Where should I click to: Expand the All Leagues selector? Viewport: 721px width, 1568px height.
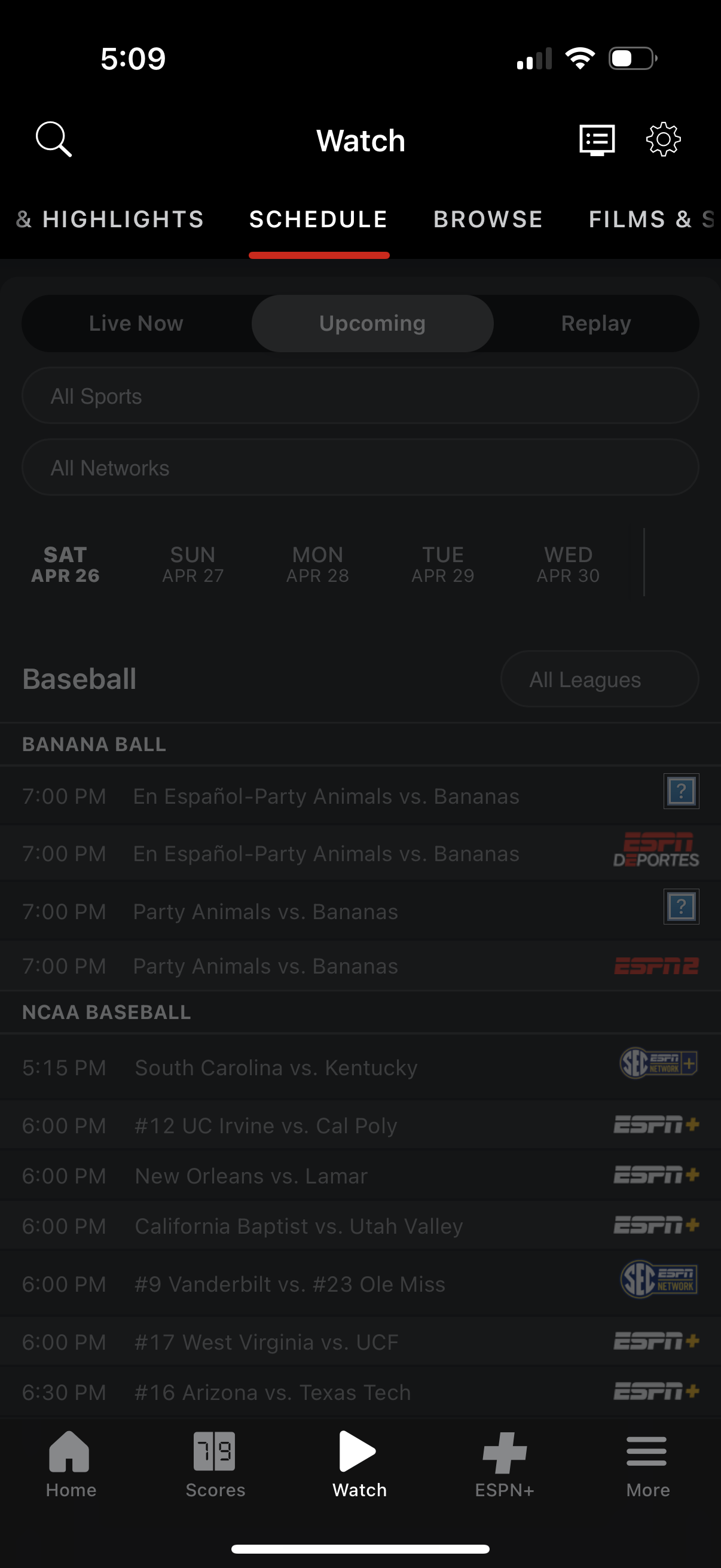point(598,679)
